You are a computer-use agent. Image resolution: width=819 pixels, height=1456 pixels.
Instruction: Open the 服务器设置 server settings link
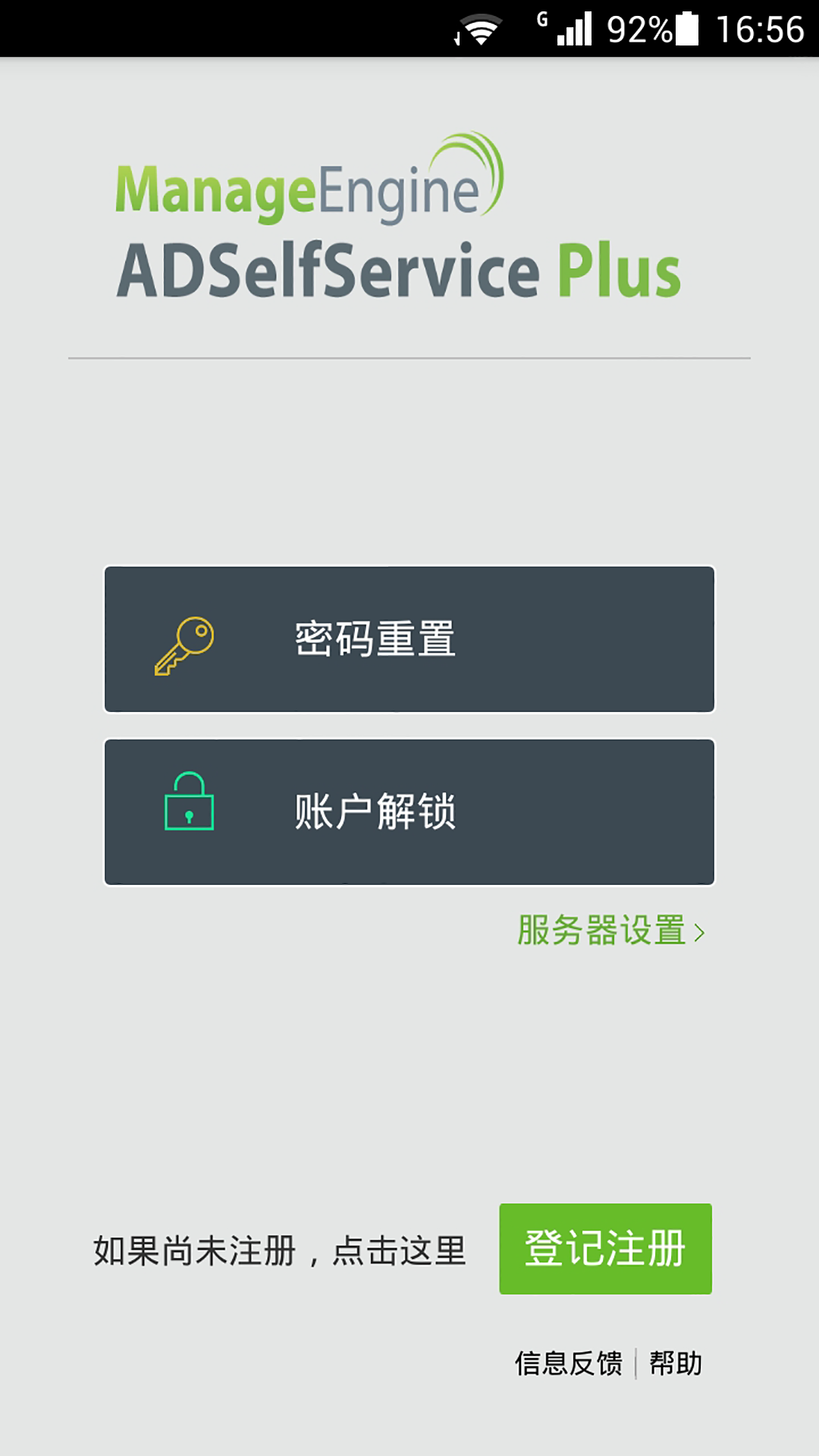[611, 930]
